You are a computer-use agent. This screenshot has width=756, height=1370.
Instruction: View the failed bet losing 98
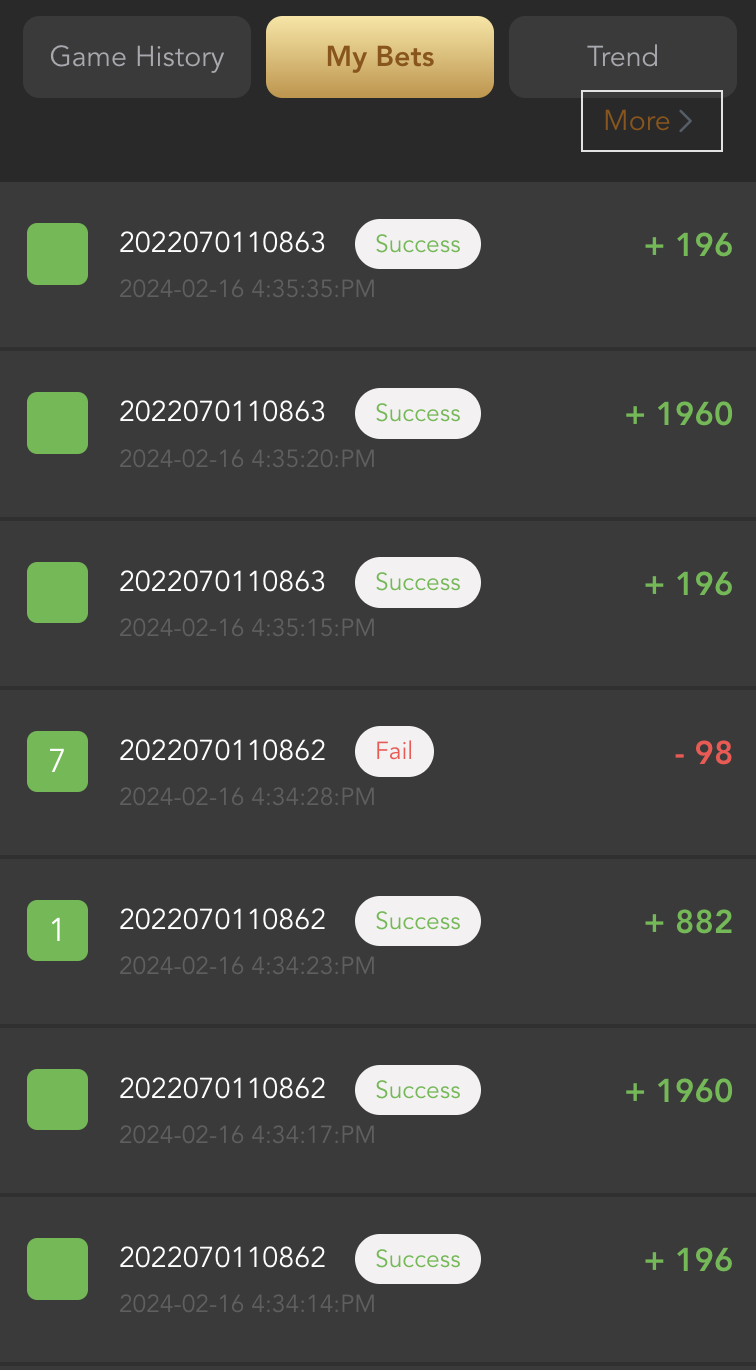click(378, 772)
